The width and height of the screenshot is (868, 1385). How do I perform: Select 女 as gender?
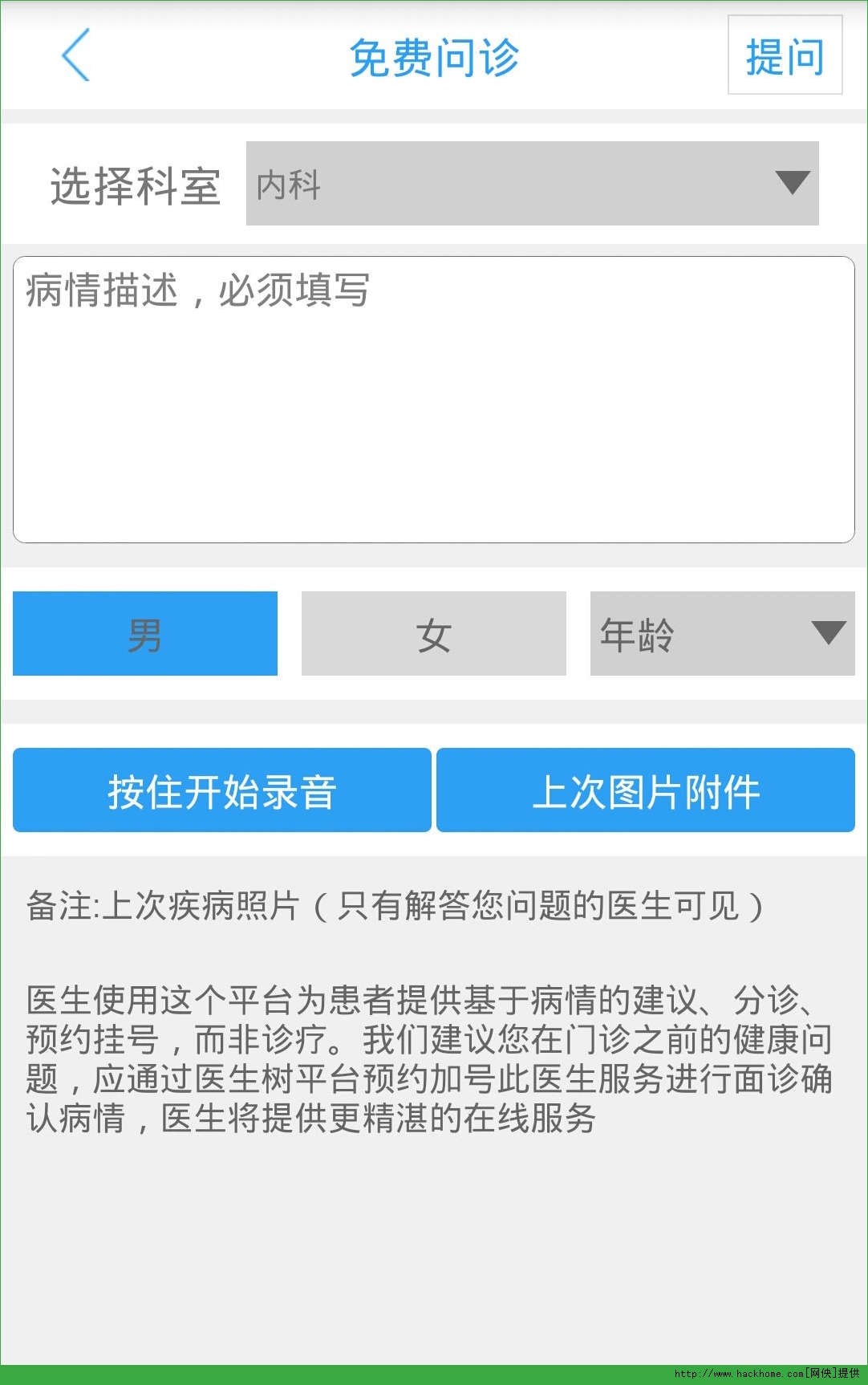point(434,634)
